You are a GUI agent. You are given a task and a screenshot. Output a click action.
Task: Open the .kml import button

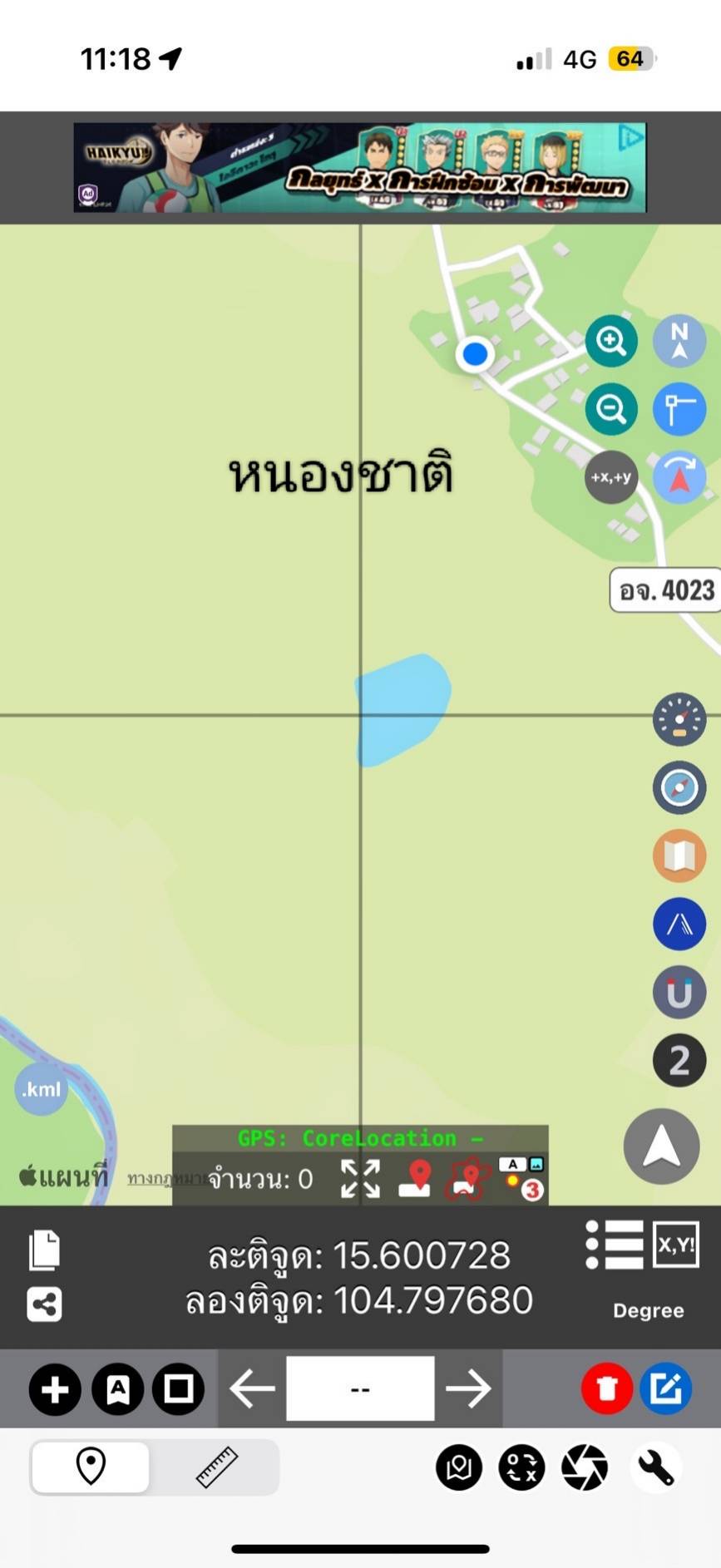tap(42, 1089)
